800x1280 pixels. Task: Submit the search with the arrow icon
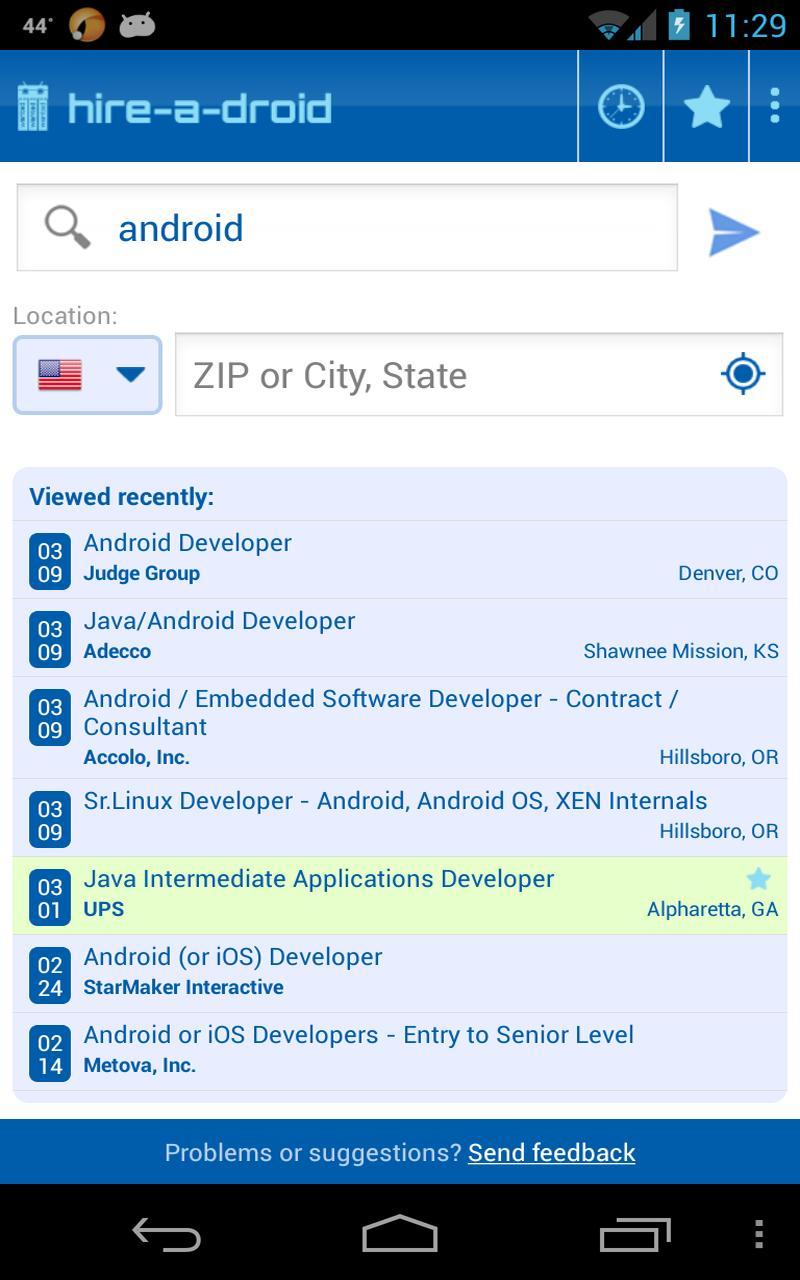(734, 233)
